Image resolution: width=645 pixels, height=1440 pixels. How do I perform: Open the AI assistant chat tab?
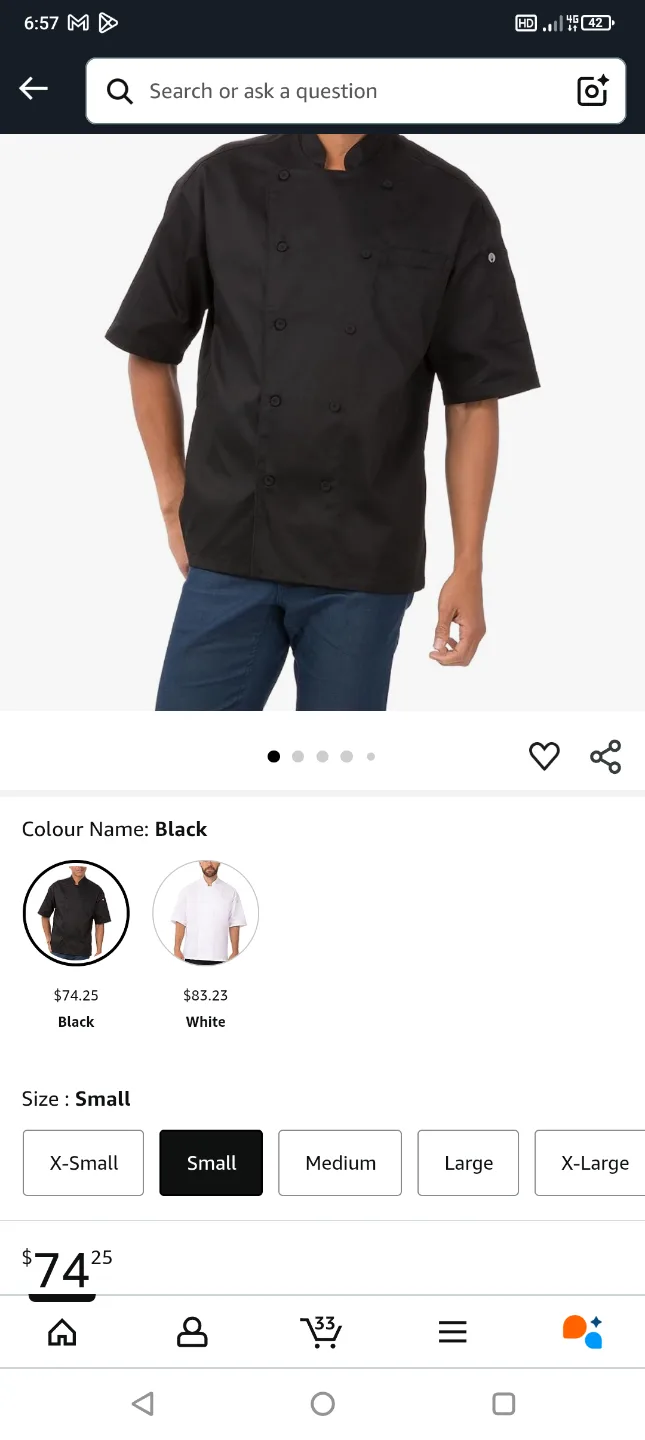click(582, 1332)
